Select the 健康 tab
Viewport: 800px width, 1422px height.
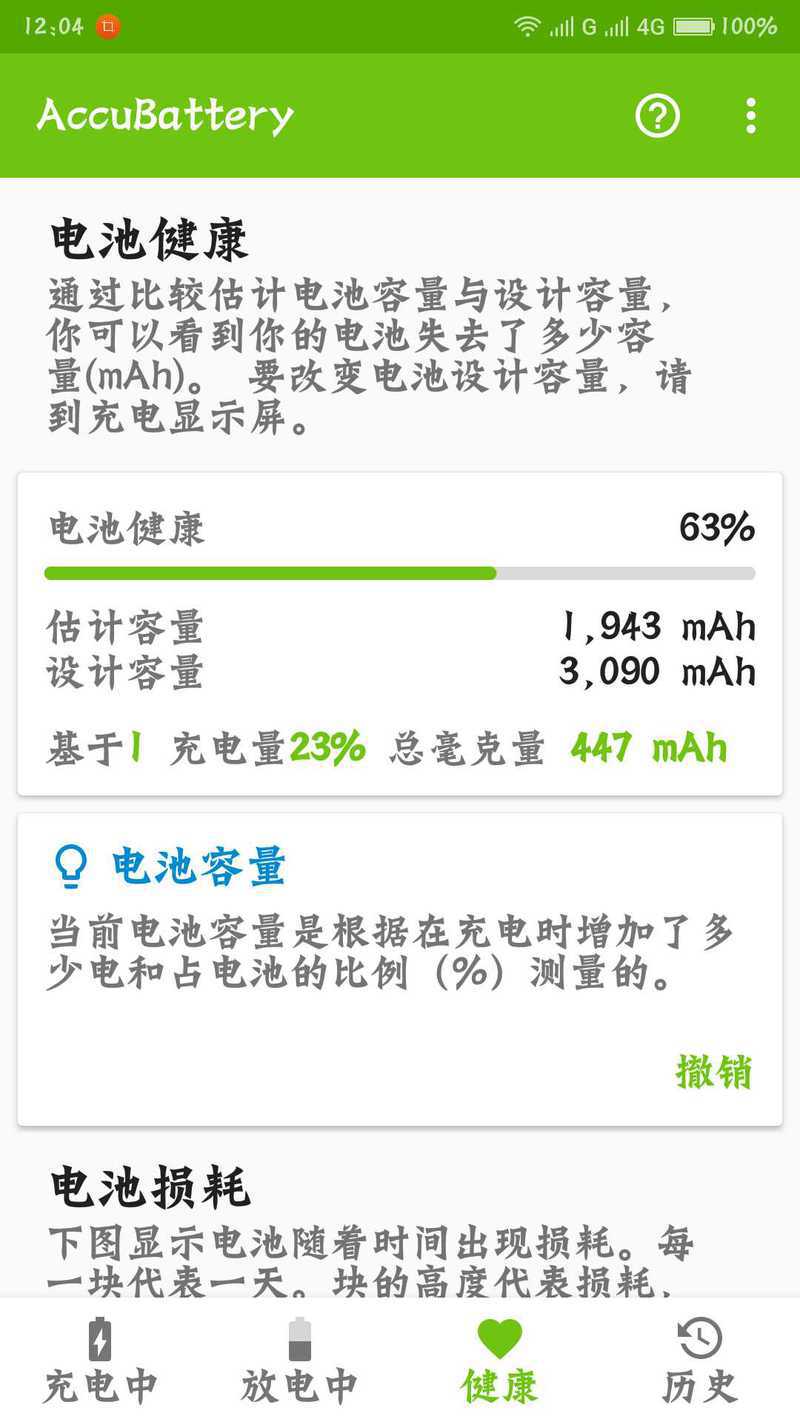500,1360
